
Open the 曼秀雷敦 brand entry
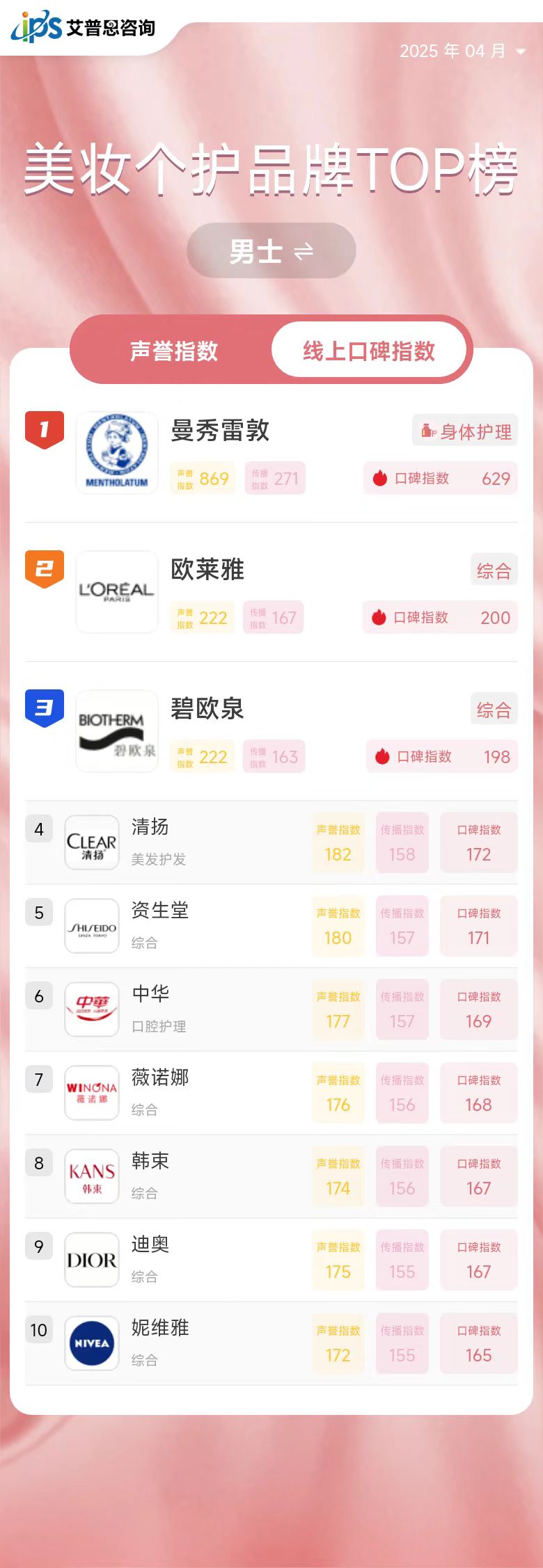tap(220, 431)
